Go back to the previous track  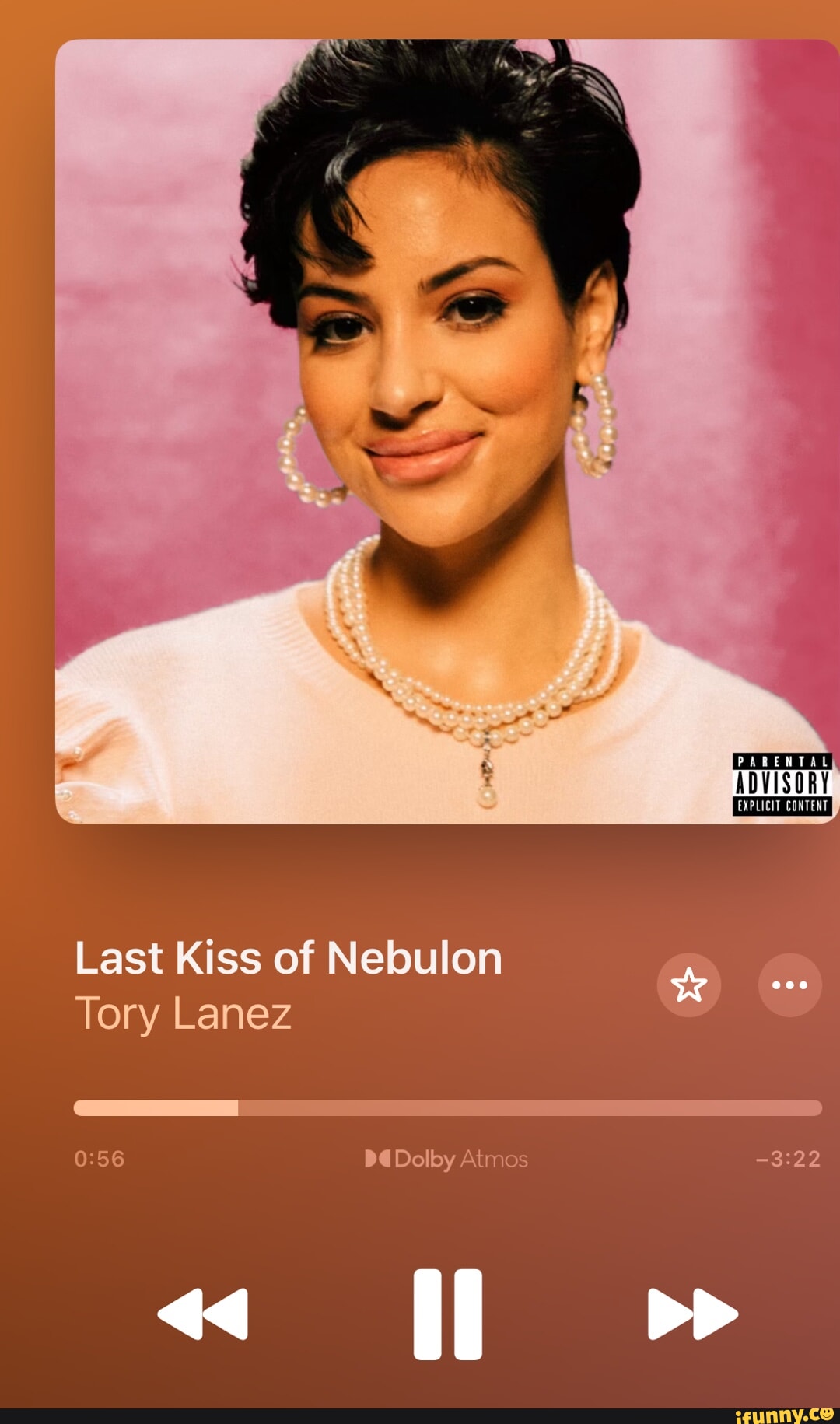click(203, 1314)
